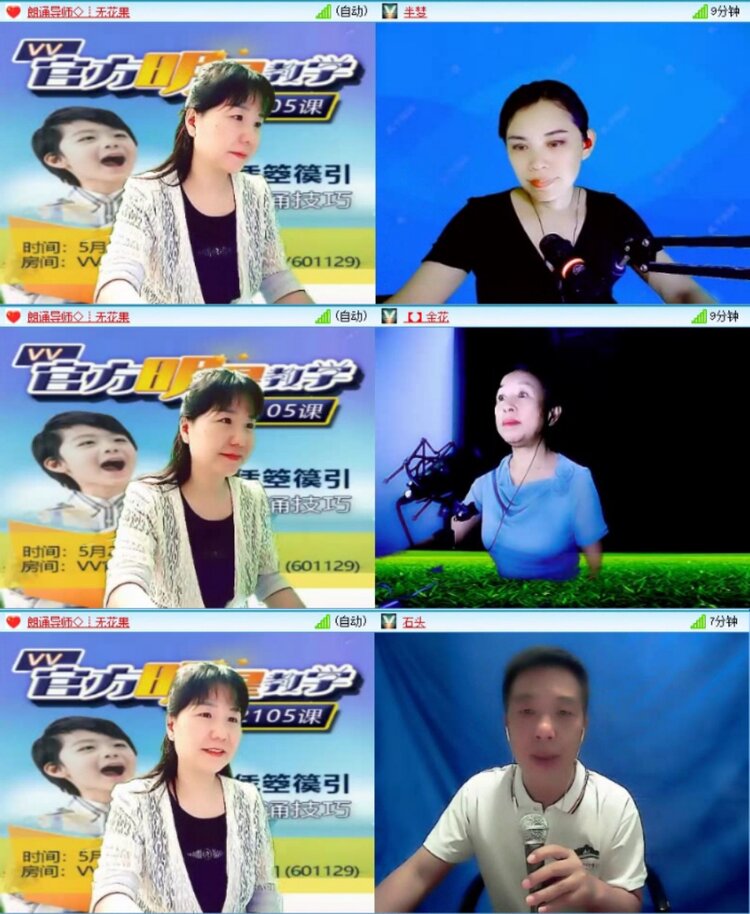Viewport: 750px width, 914px height.
Task: Toggle the heart favorite icon in the bottom panel
Action: (x=12, y=621)
